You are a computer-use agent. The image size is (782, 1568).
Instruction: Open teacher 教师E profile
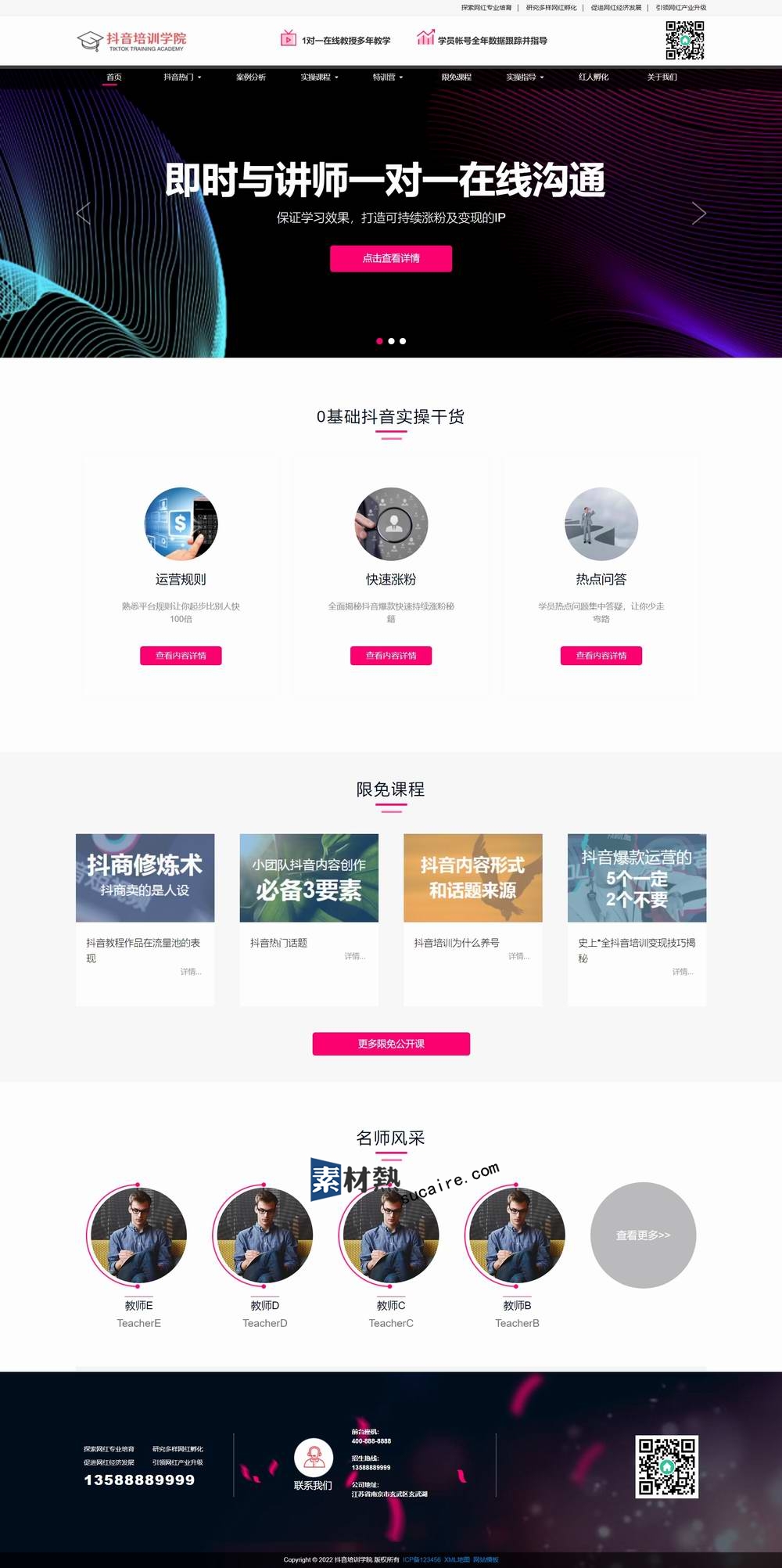click(x=138, y=1236)
